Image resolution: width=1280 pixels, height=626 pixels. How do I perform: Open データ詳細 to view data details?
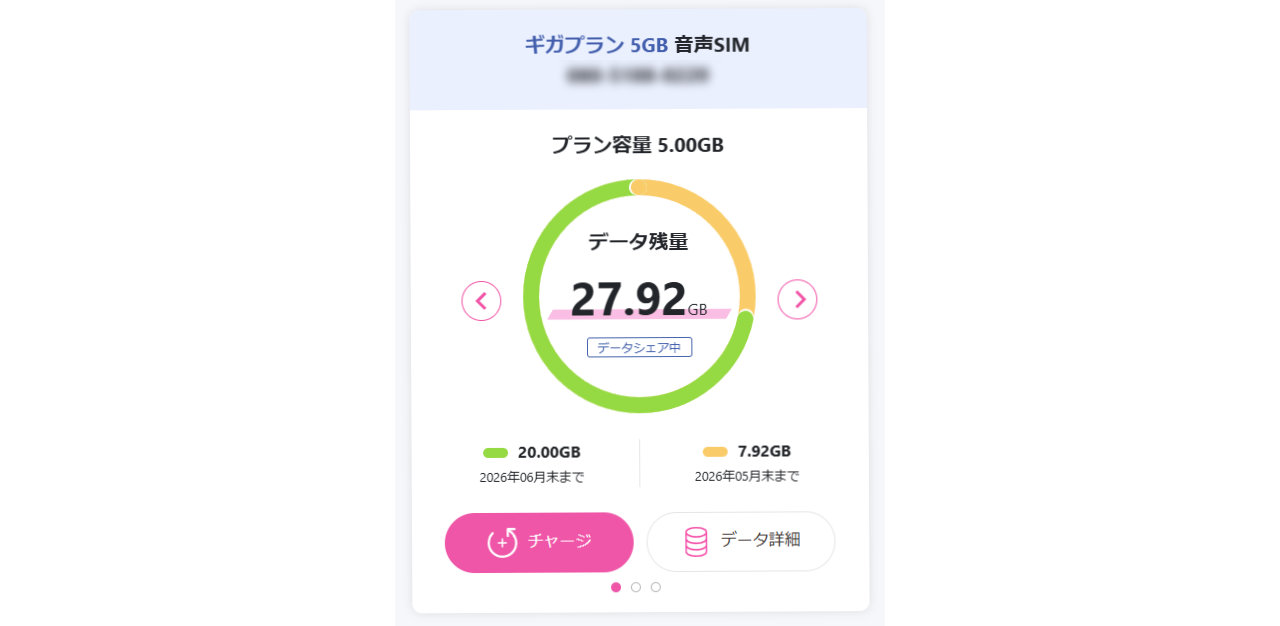pyautogui.click(x=741, y=541)
